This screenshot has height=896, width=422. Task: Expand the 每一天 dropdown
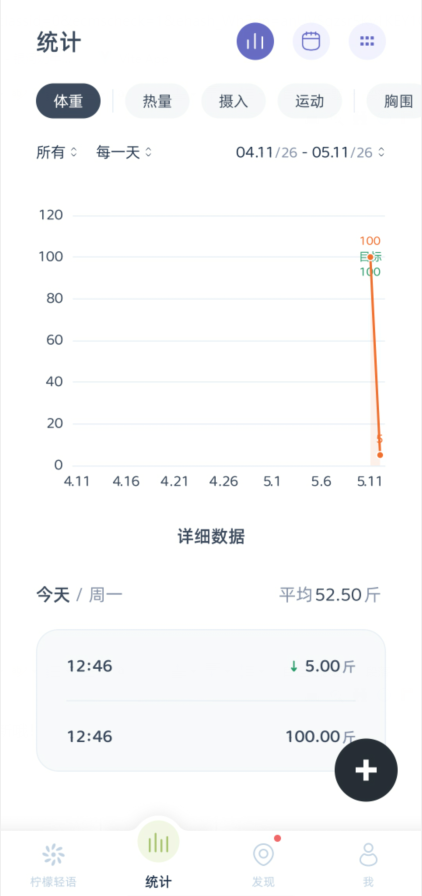(x=124, y=153)
